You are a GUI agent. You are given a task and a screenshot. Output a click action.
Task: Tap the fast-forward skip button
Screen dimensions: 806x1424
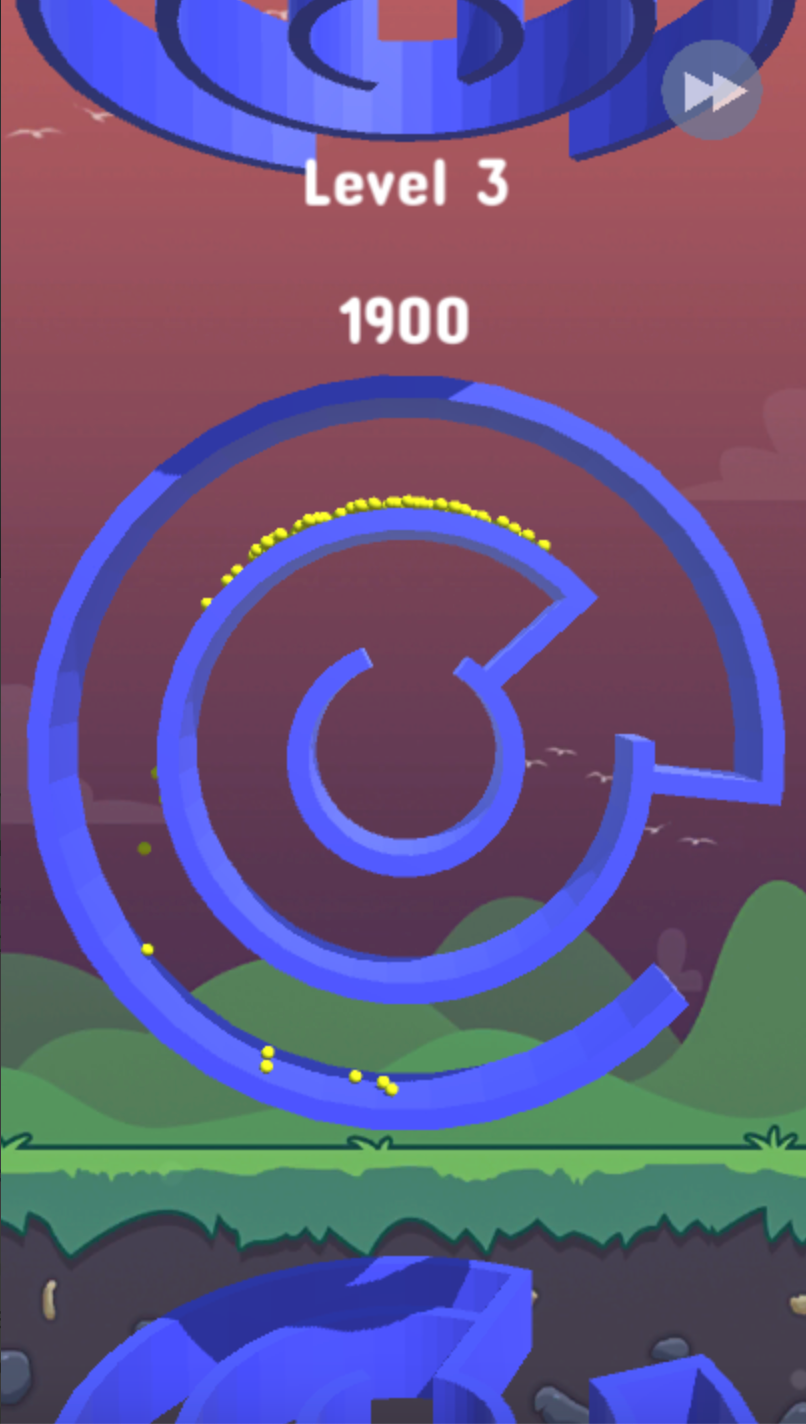pos(712,91)
